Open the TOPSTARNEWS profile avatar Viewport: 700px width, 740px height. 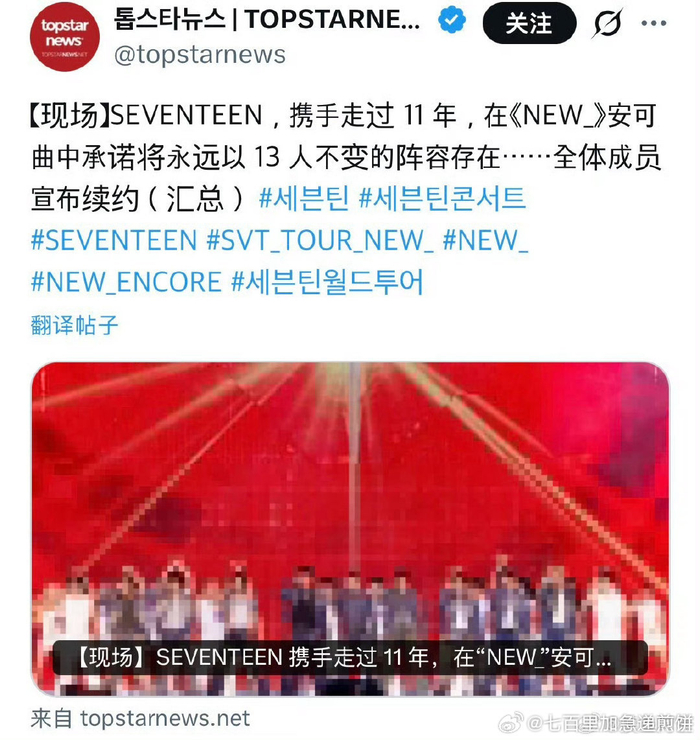(65, 36)
